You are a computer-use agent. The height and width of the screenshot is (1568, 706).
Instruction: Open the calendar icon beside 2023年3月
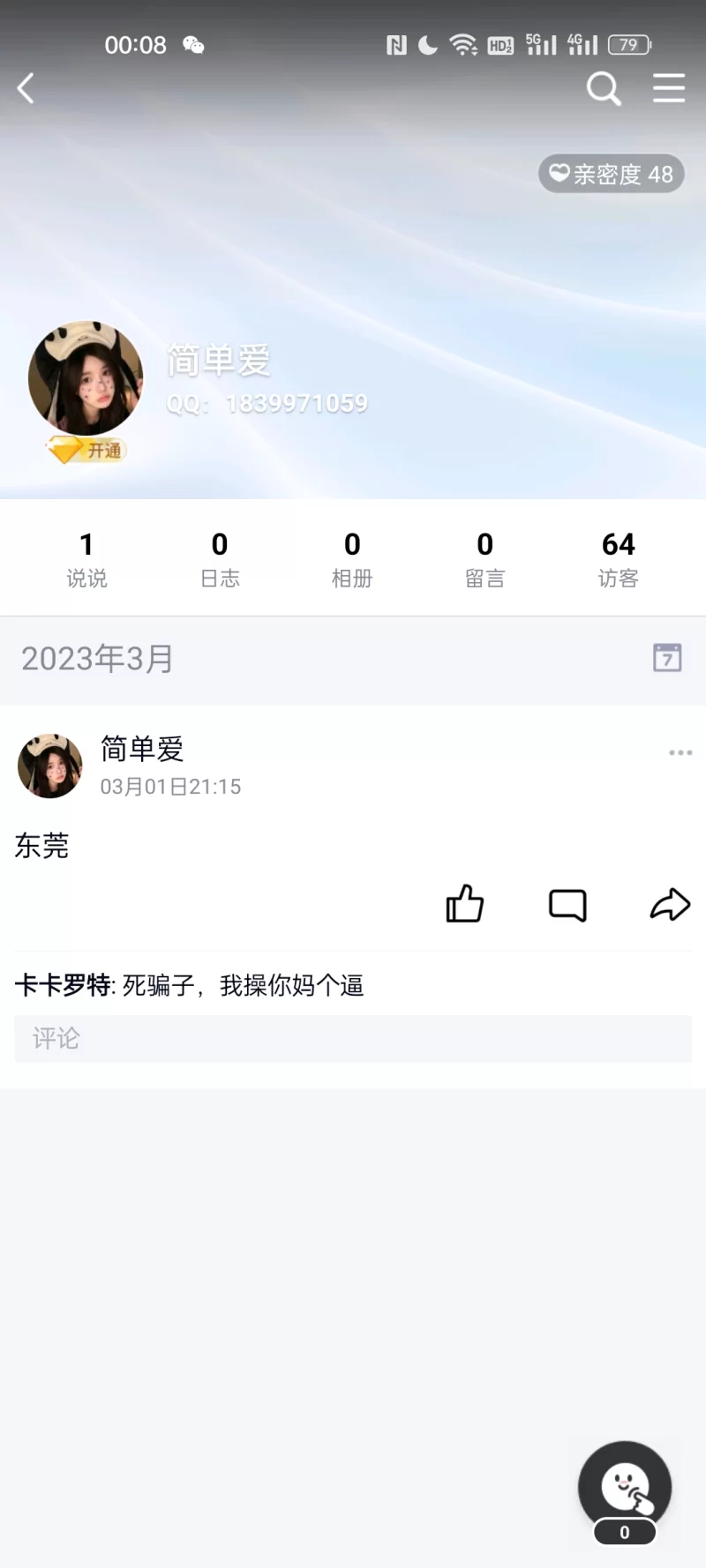667,658
